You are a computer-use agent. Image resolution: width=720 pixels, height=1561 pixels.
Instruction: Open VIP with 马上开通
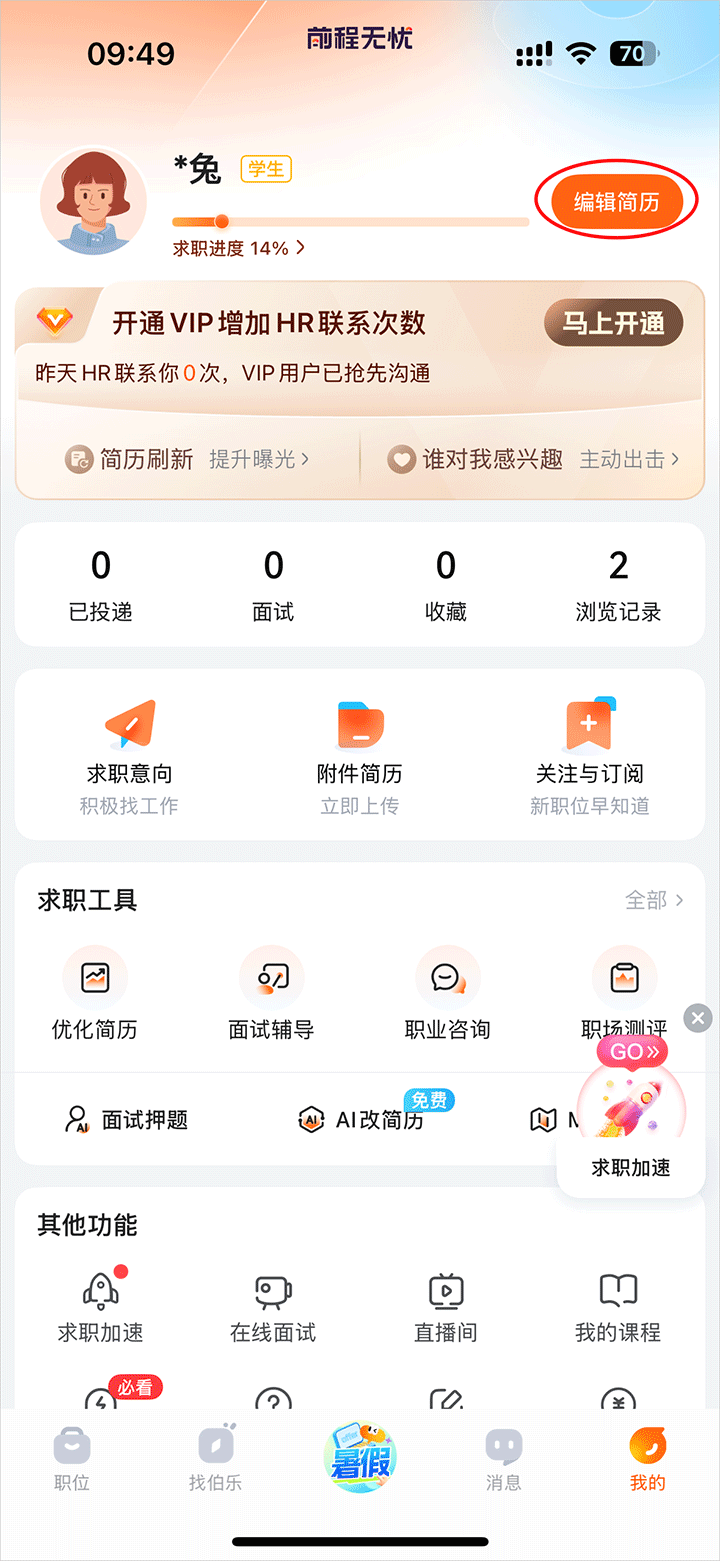(613, 324)
